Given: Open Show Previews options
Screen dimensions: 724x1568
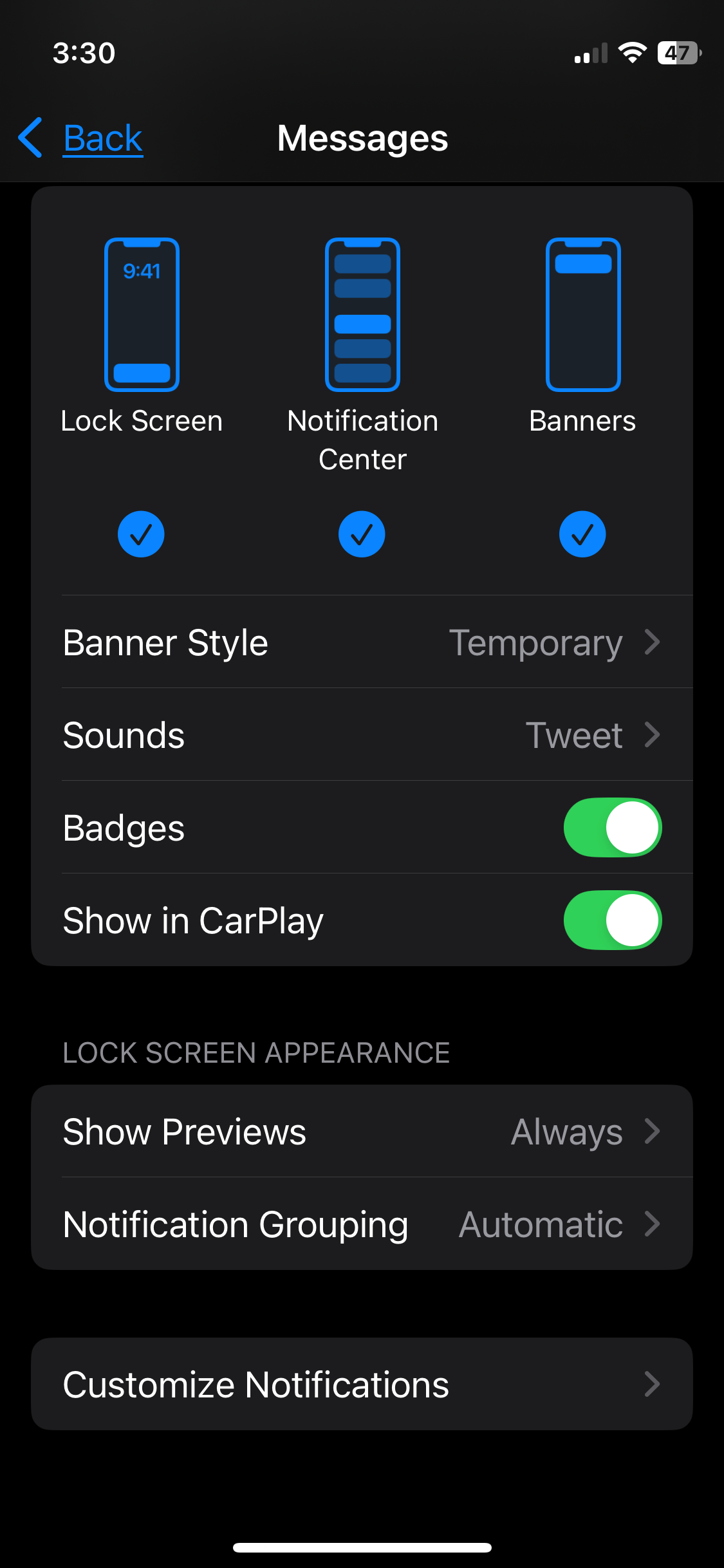Looking at the screenshot, I should (x=362, y=1132).
